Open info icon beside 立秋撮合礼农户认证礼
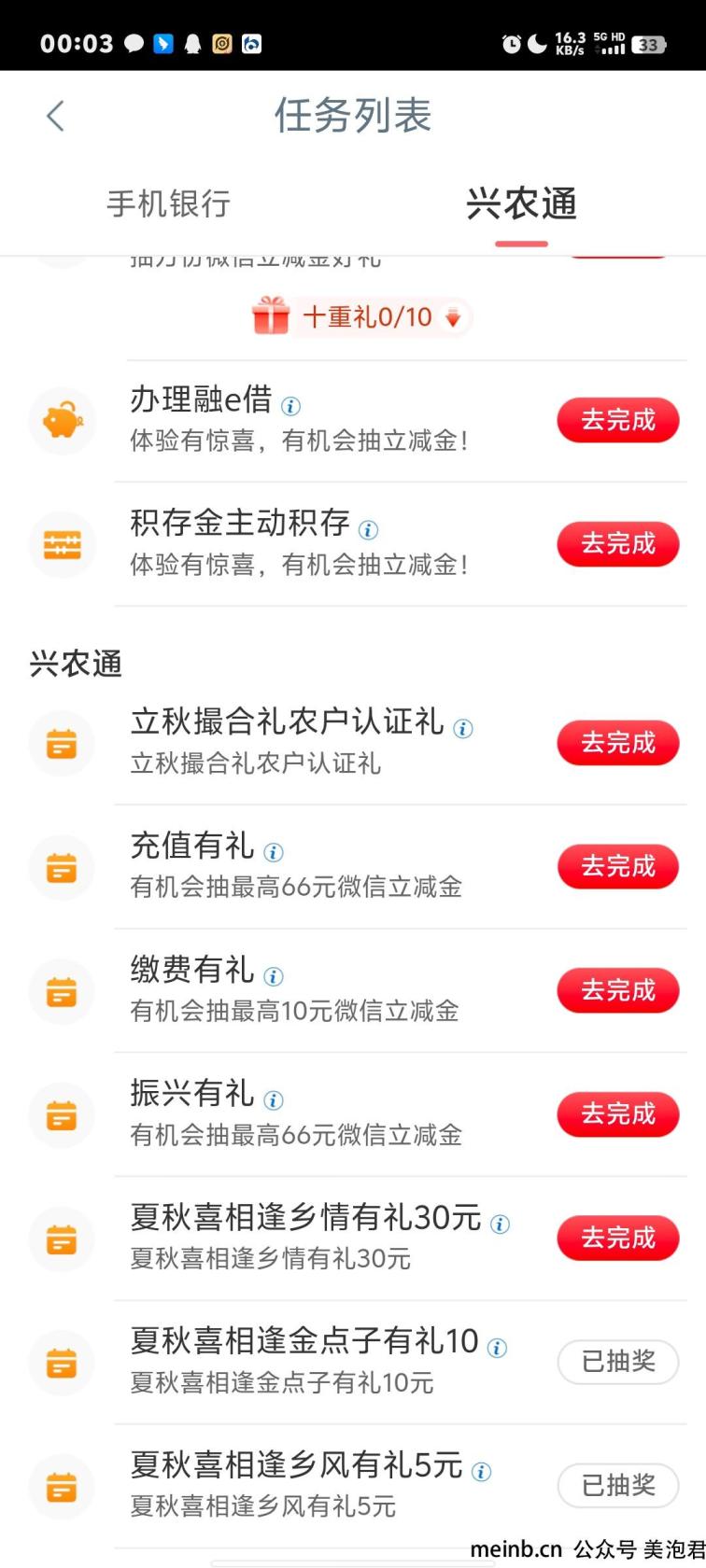 coord(463,729)
